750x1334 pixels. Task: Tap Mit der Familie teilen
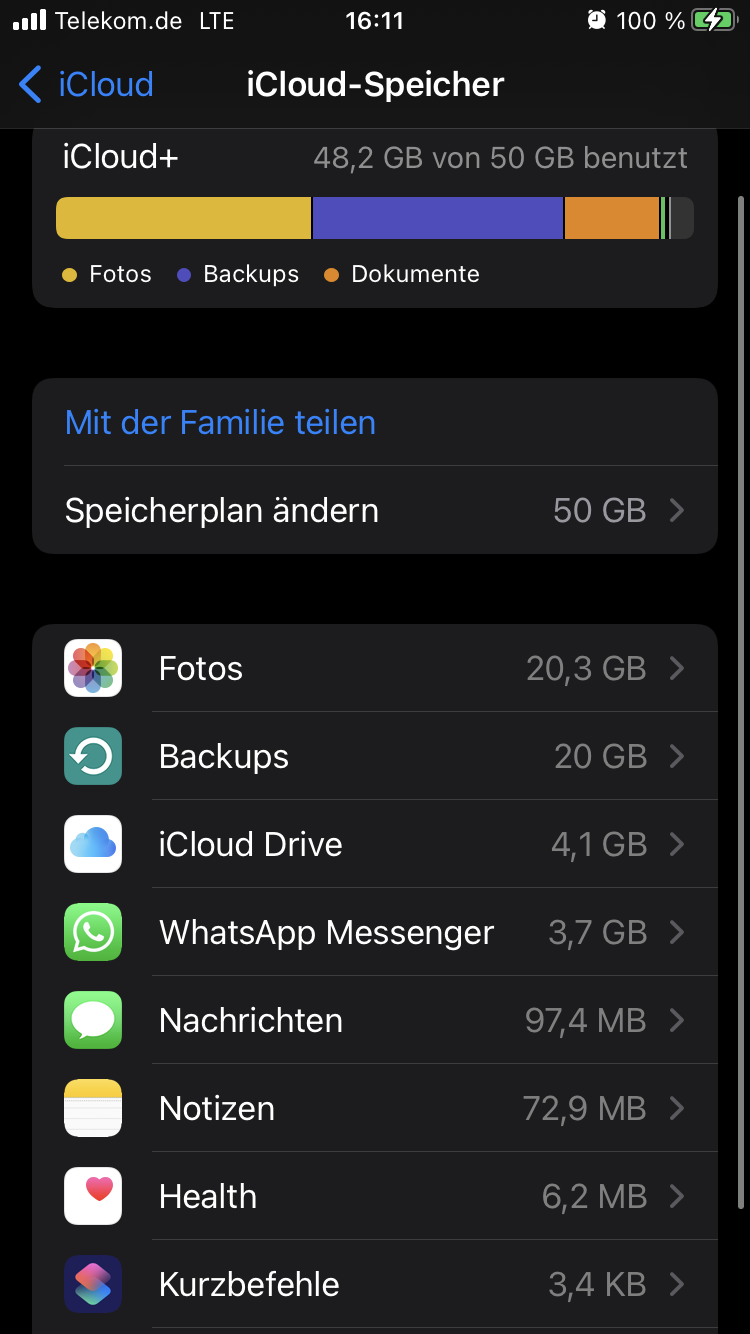220,422
